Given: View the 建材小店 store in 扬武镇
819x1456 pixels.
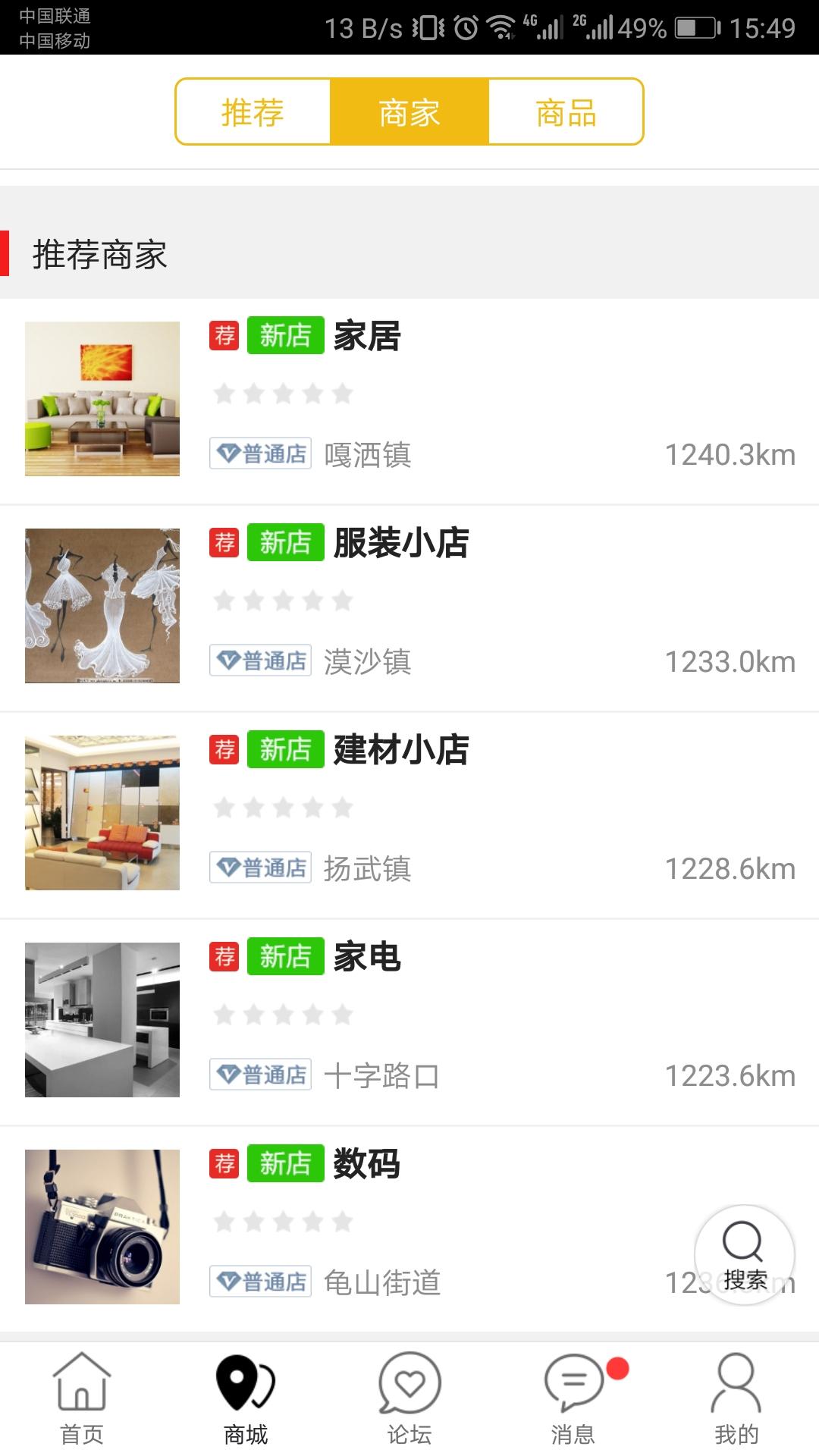Looking at the screenshot, I should pyautogui.click(x=409, y=814).
